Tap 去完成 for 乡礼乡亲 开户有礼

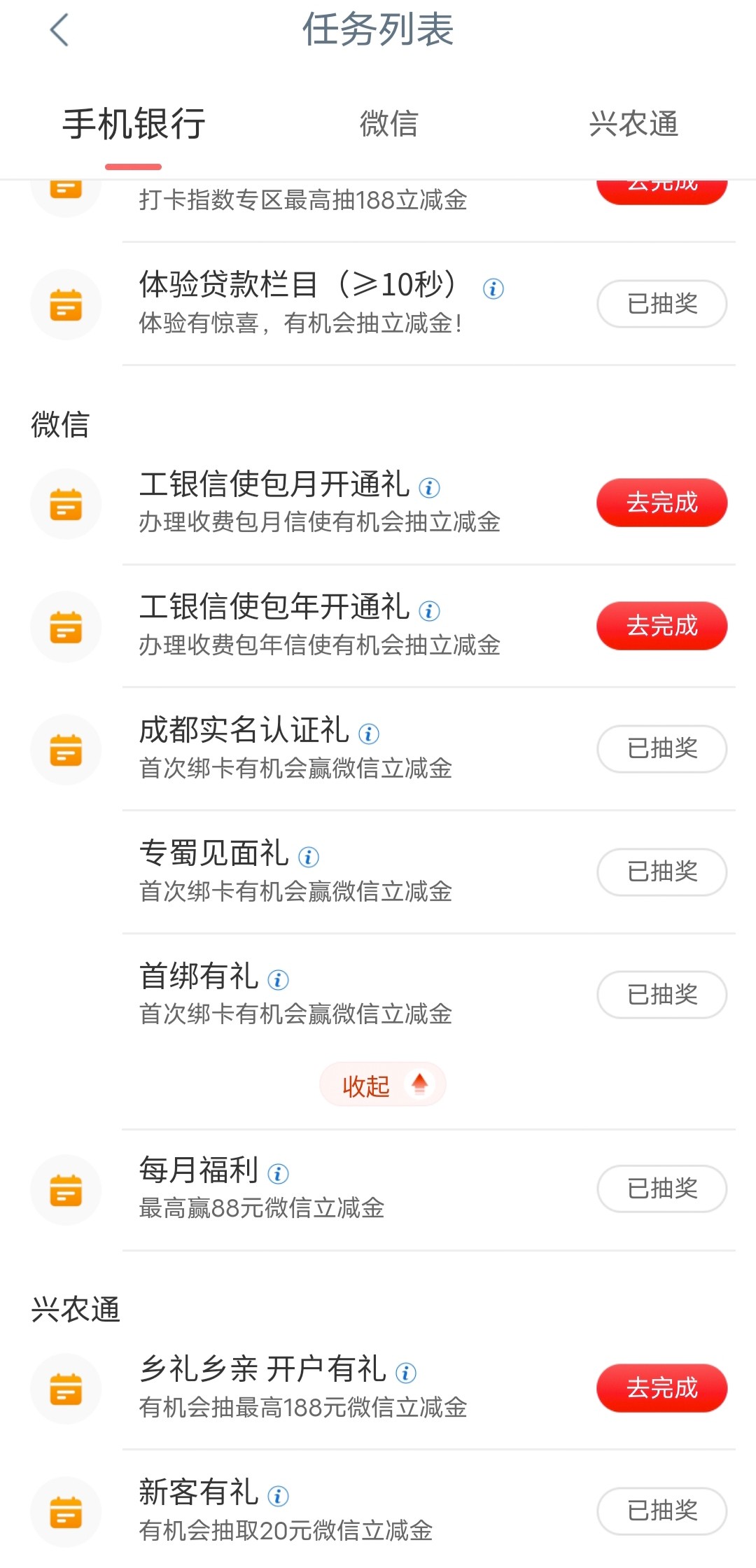point(661,1388)
